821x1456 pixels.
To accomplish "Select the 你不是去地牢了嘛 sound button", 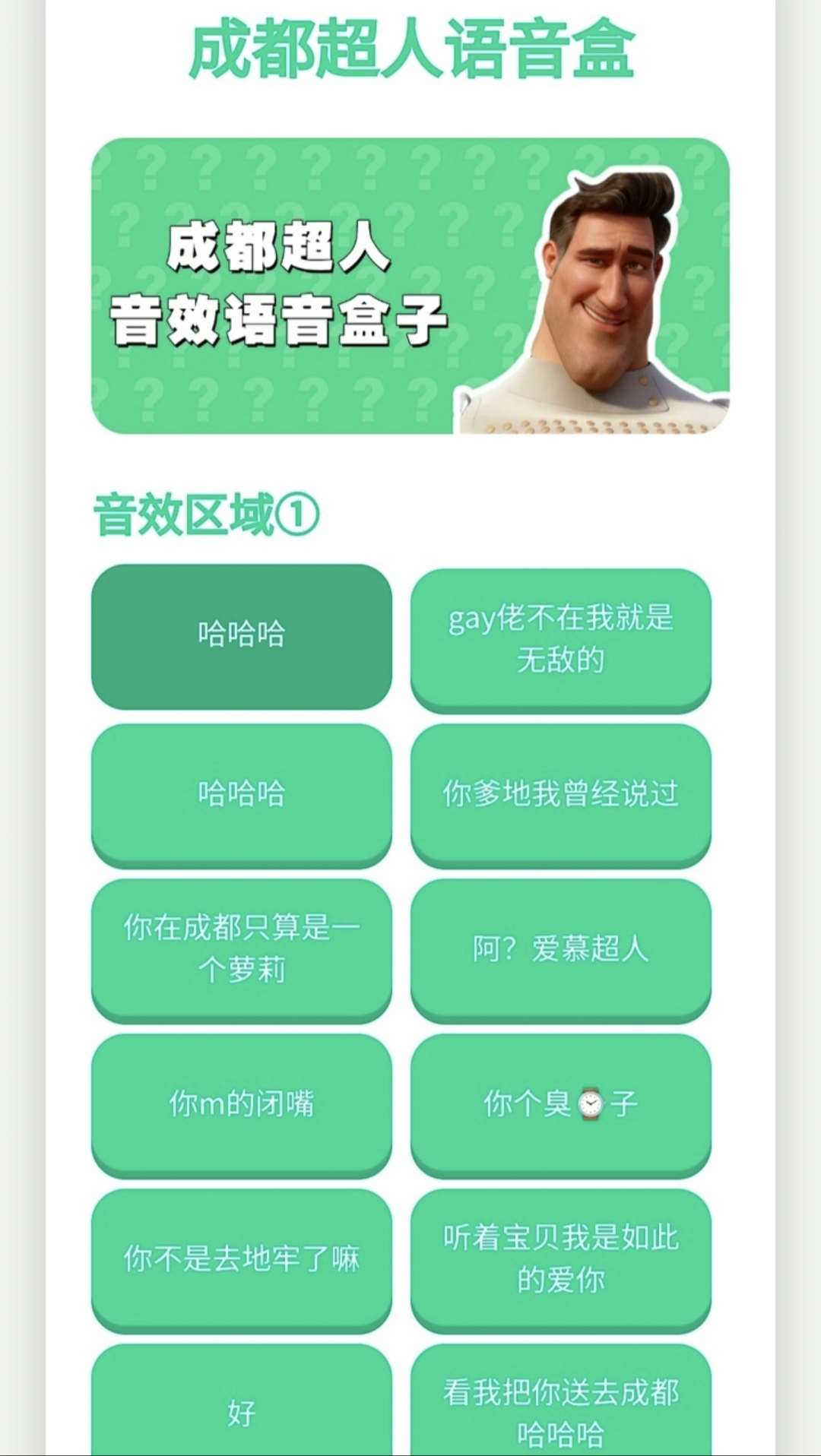I will coord(242,1258).
